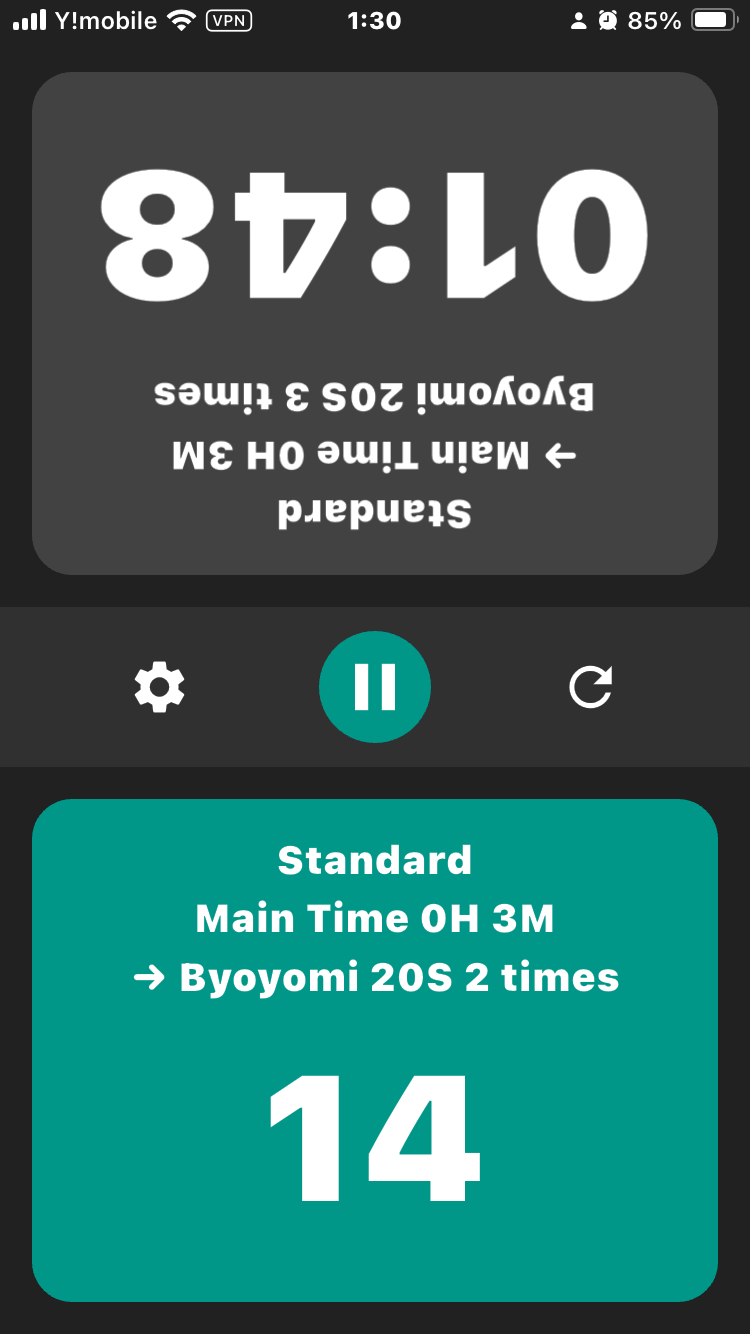Reset the clock with the refresh icon
Screen dimensions: 750x1334
point(590,687)
